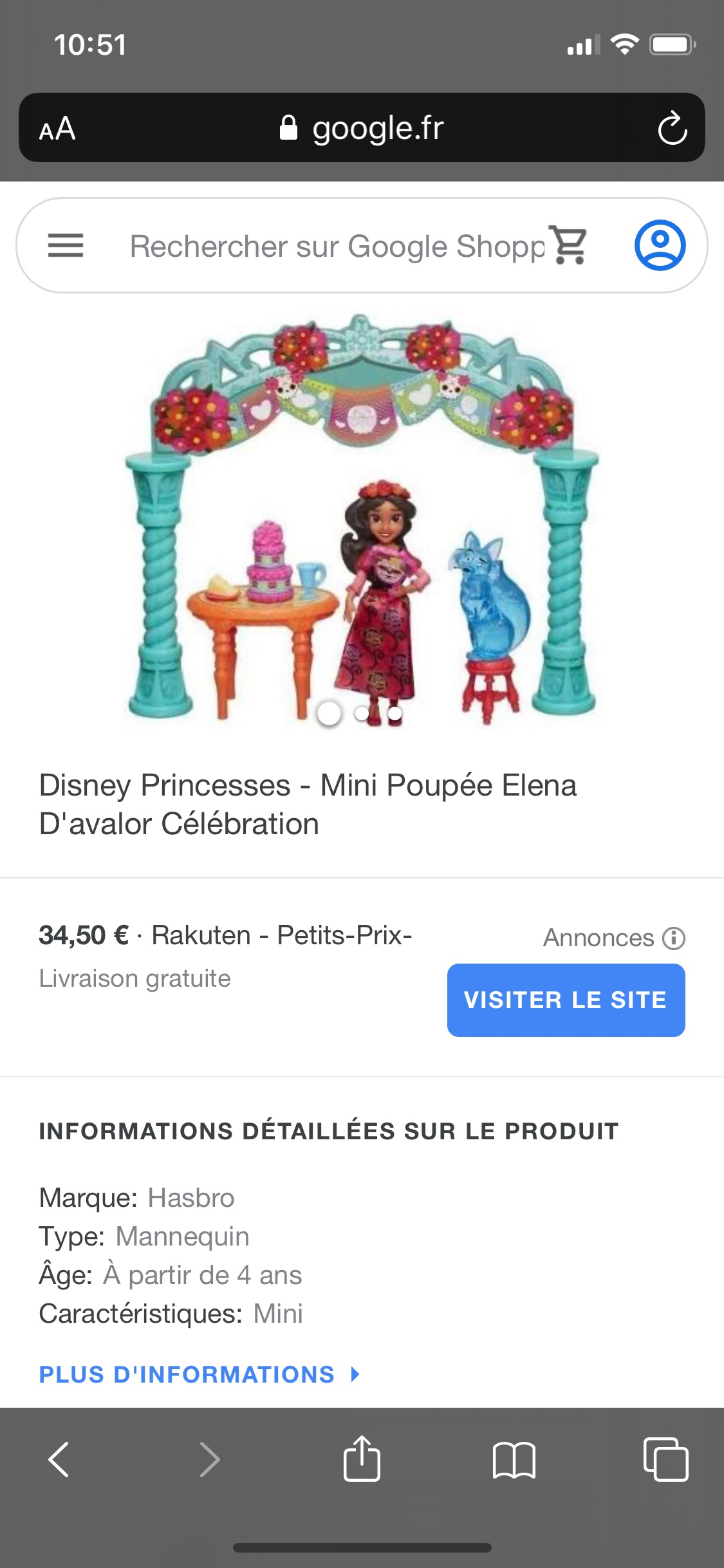The width and height of the screenshot is (724, 1568).
Task: Show open Safari tabs
Action: tap(665, 1459)
